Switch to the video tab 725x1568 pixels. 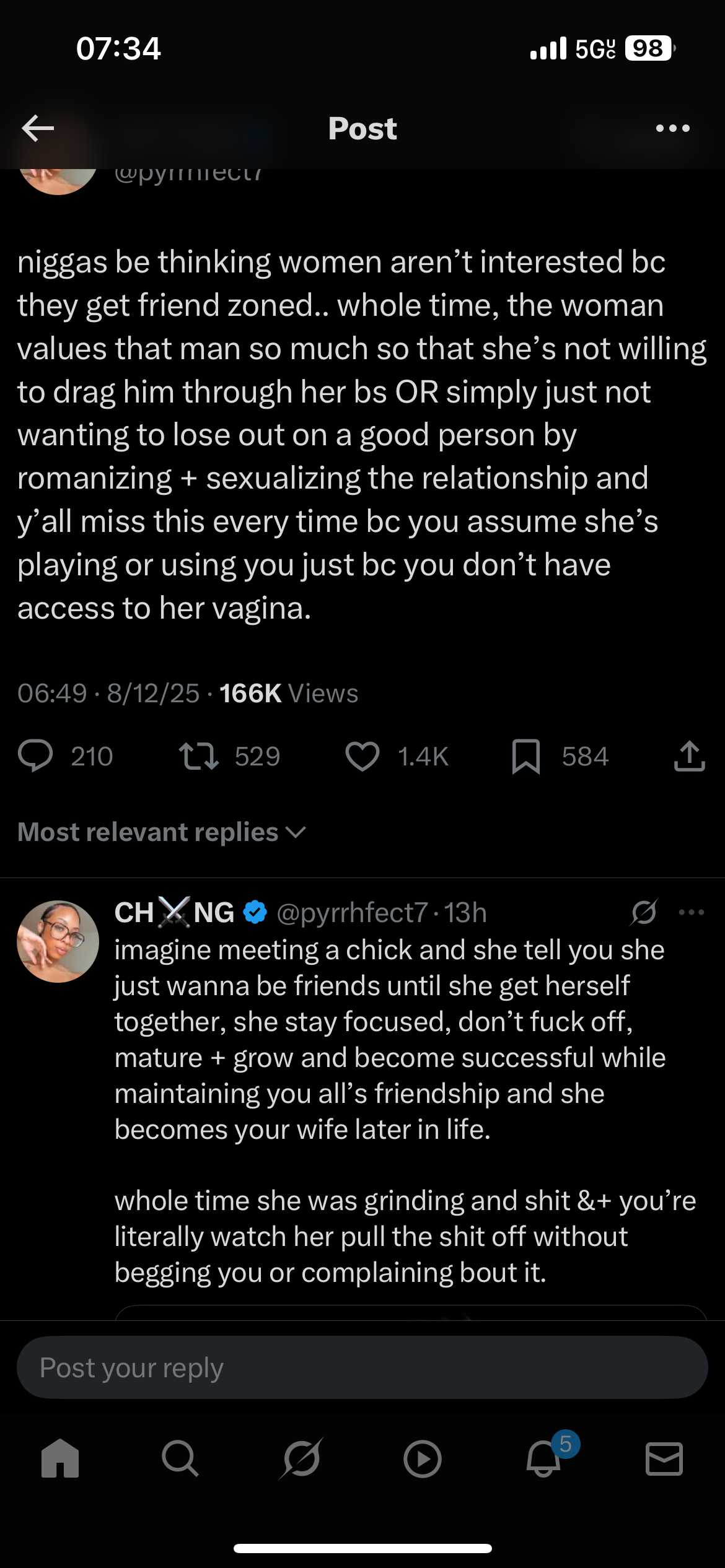tap(422, 1459)
